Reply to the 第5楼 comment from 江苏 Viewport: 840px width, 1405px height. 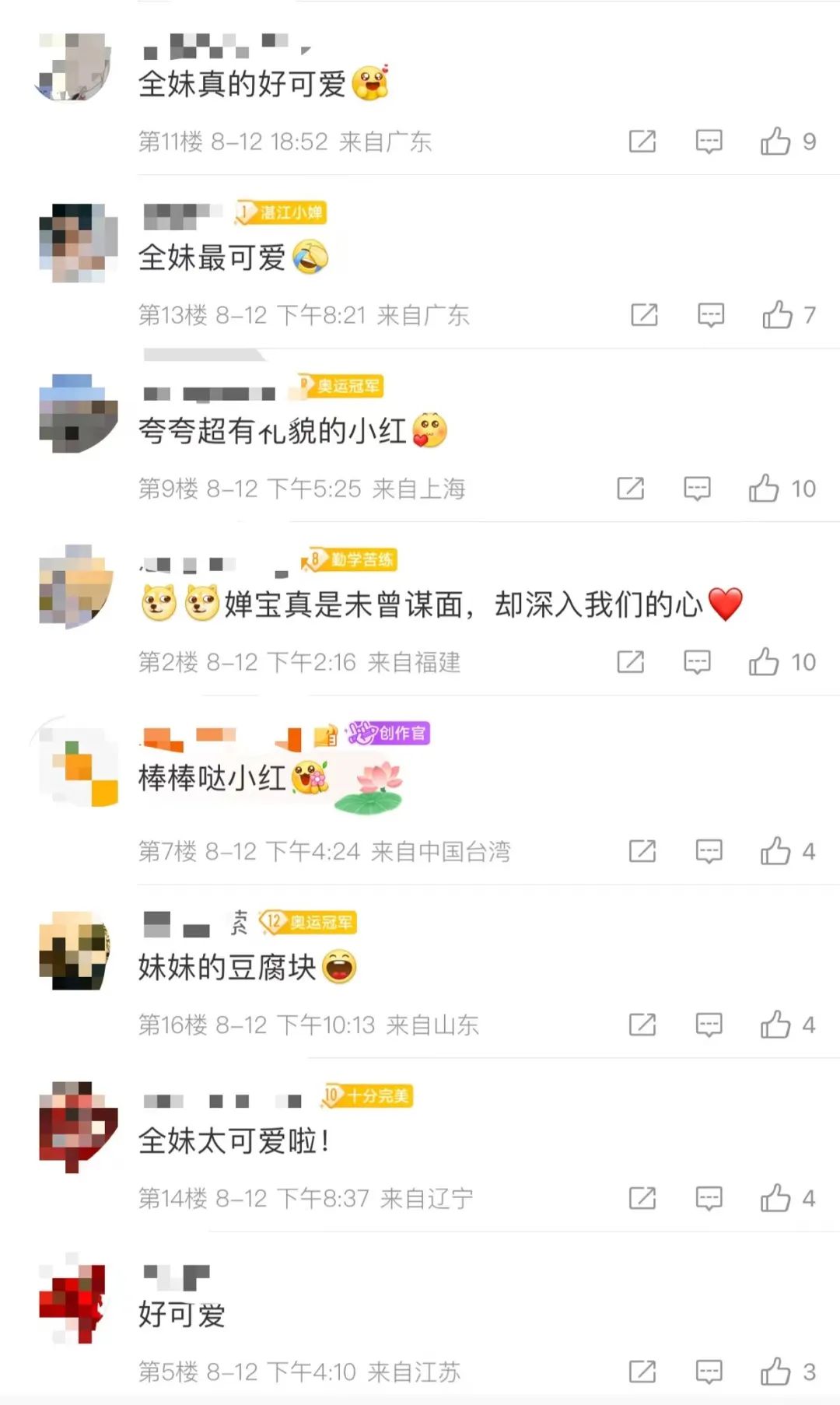pos(709,1372)
